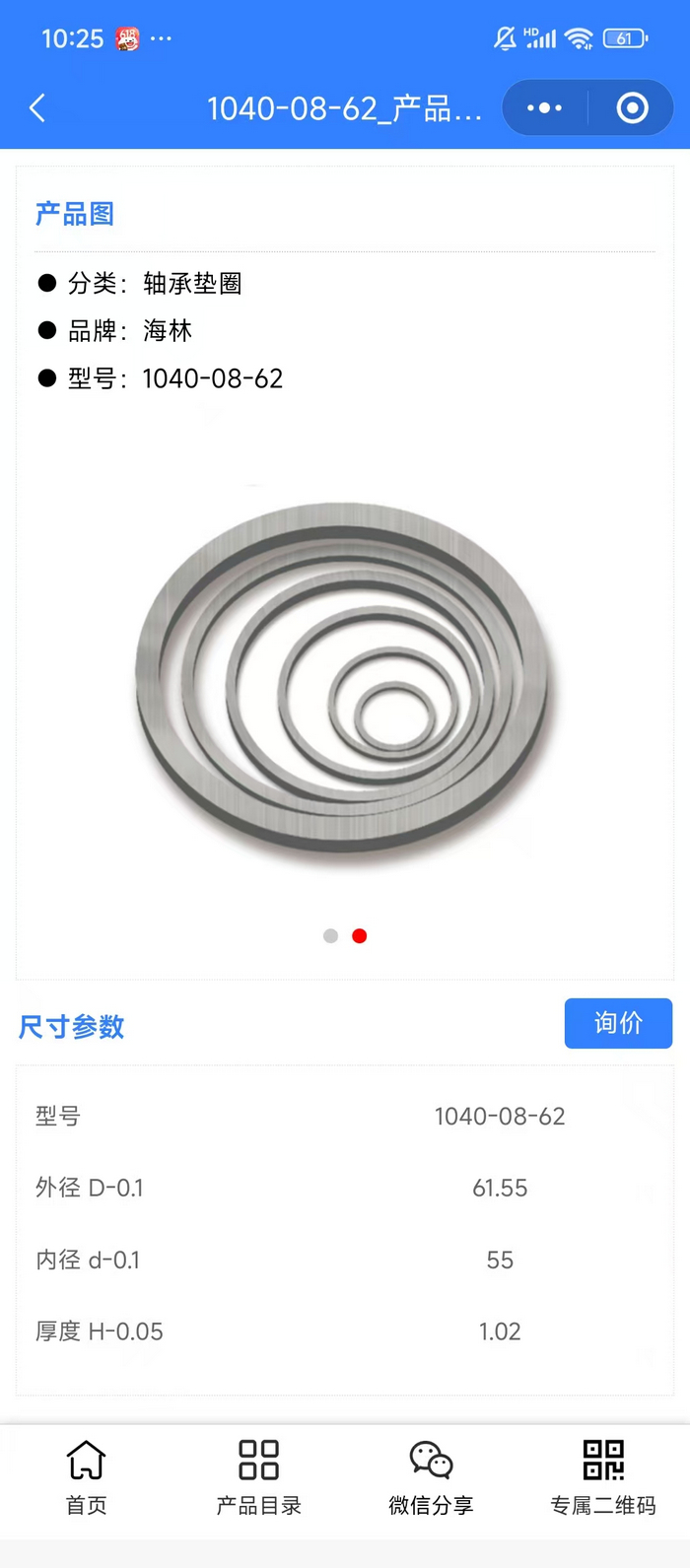Screen dimensions: 690x1568
Task: Open the mini program more-options menu
Action: point(544,107)
